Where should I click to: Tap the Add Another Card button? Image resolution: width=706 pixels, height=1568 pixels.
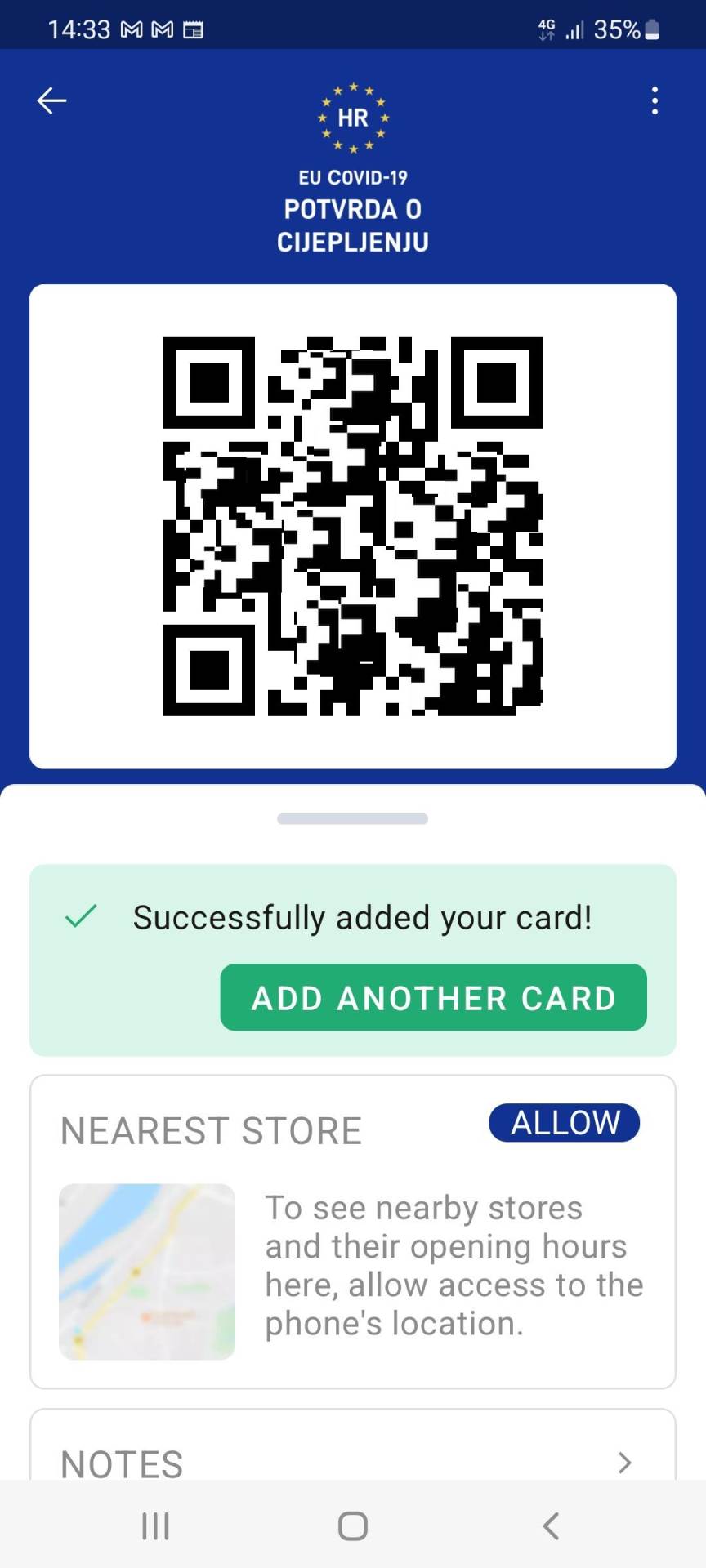(433, 998)
